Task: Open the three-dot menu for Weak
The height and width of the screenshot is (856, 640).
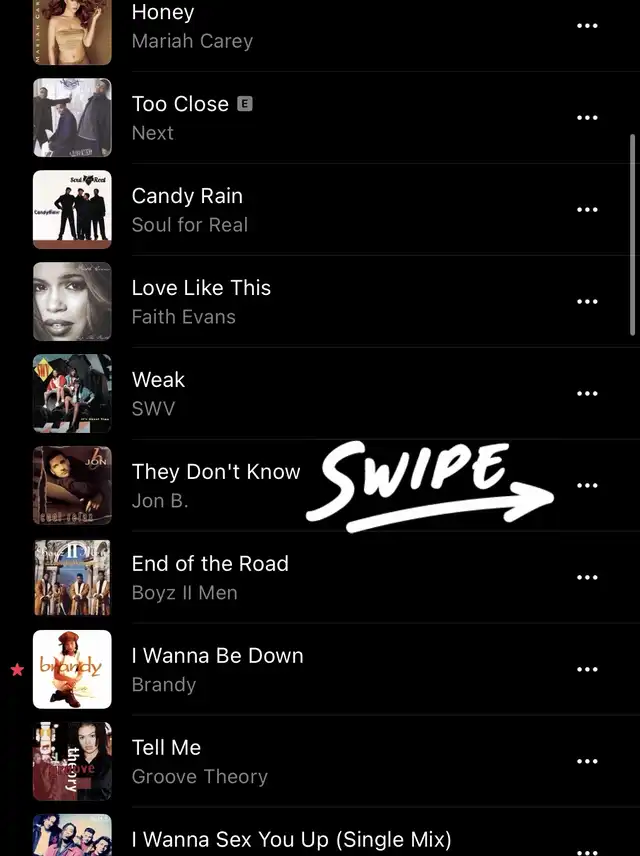Action: [588, 394]
